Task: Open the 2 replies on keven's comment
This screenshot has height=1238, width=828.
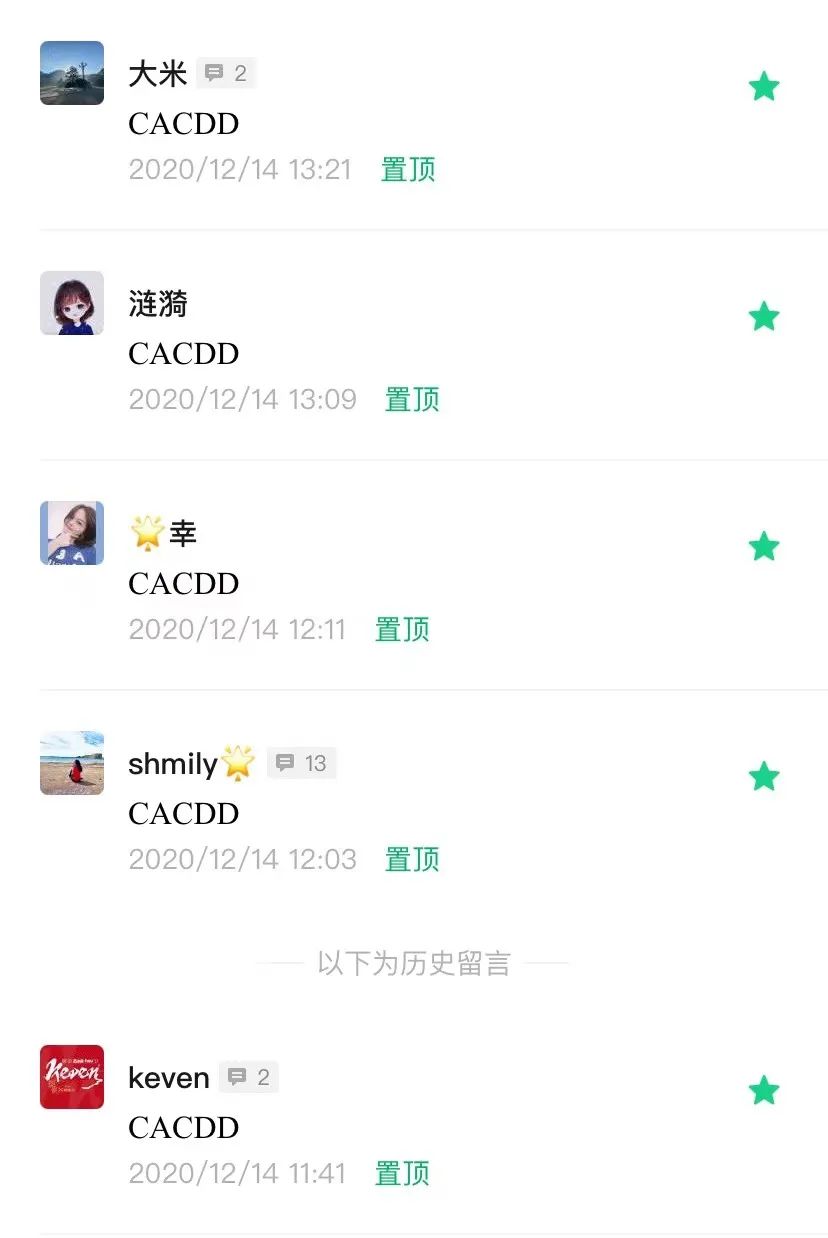Action: 249,1077
